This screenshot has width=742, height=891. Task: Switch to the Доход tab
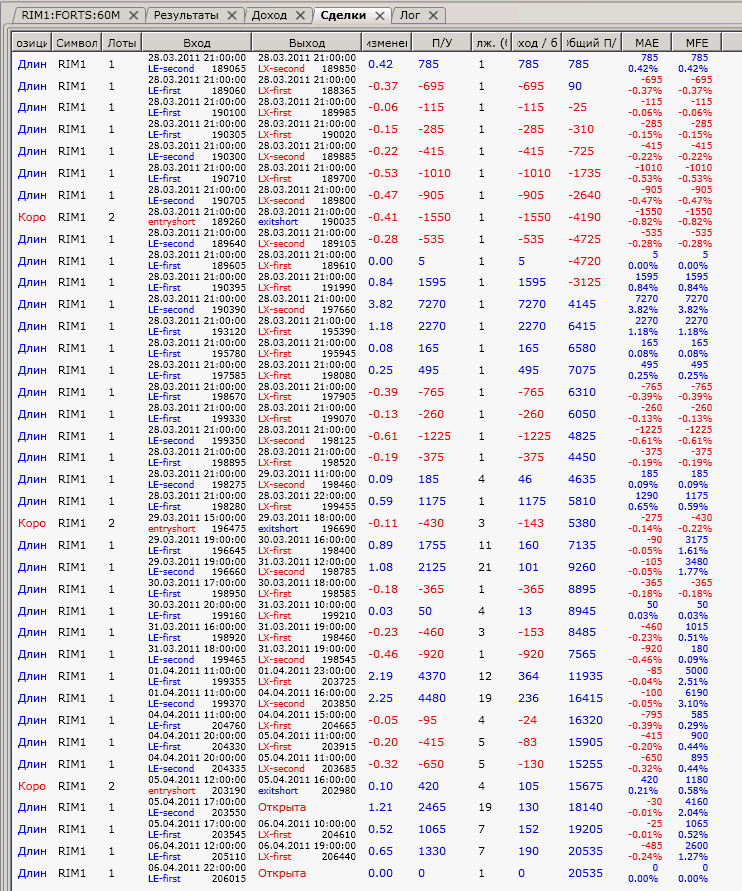[x=268, y=16]
